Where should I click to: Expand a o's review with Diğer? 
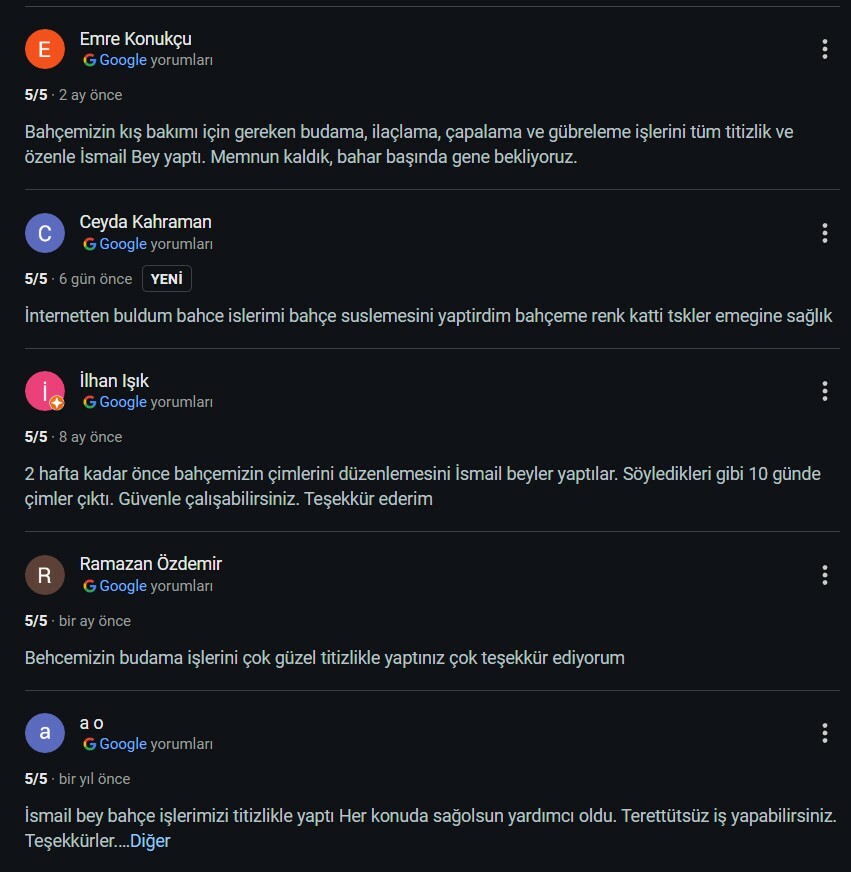[150, 841]
